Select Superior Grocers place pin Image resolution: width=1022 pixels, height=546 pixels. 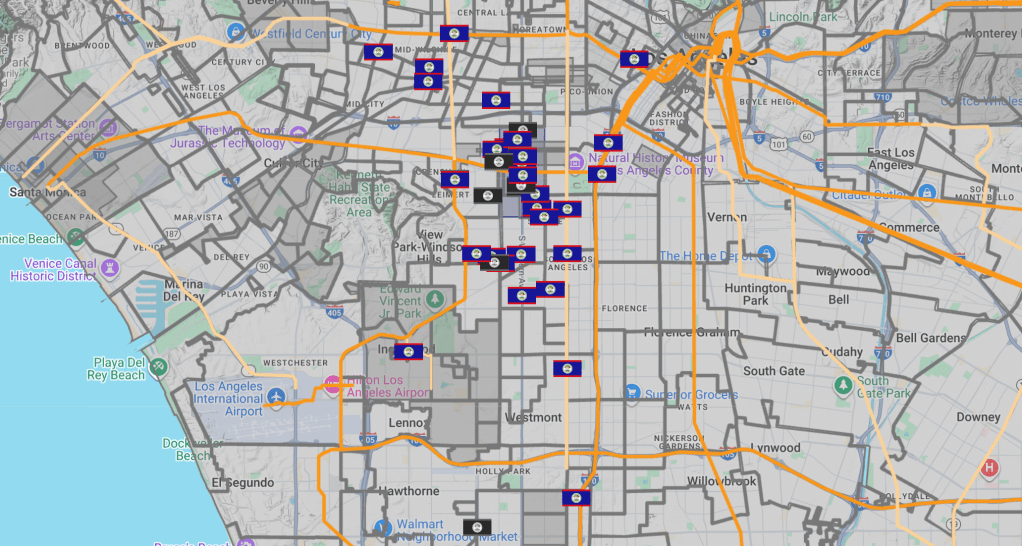(x=632, y=393)
